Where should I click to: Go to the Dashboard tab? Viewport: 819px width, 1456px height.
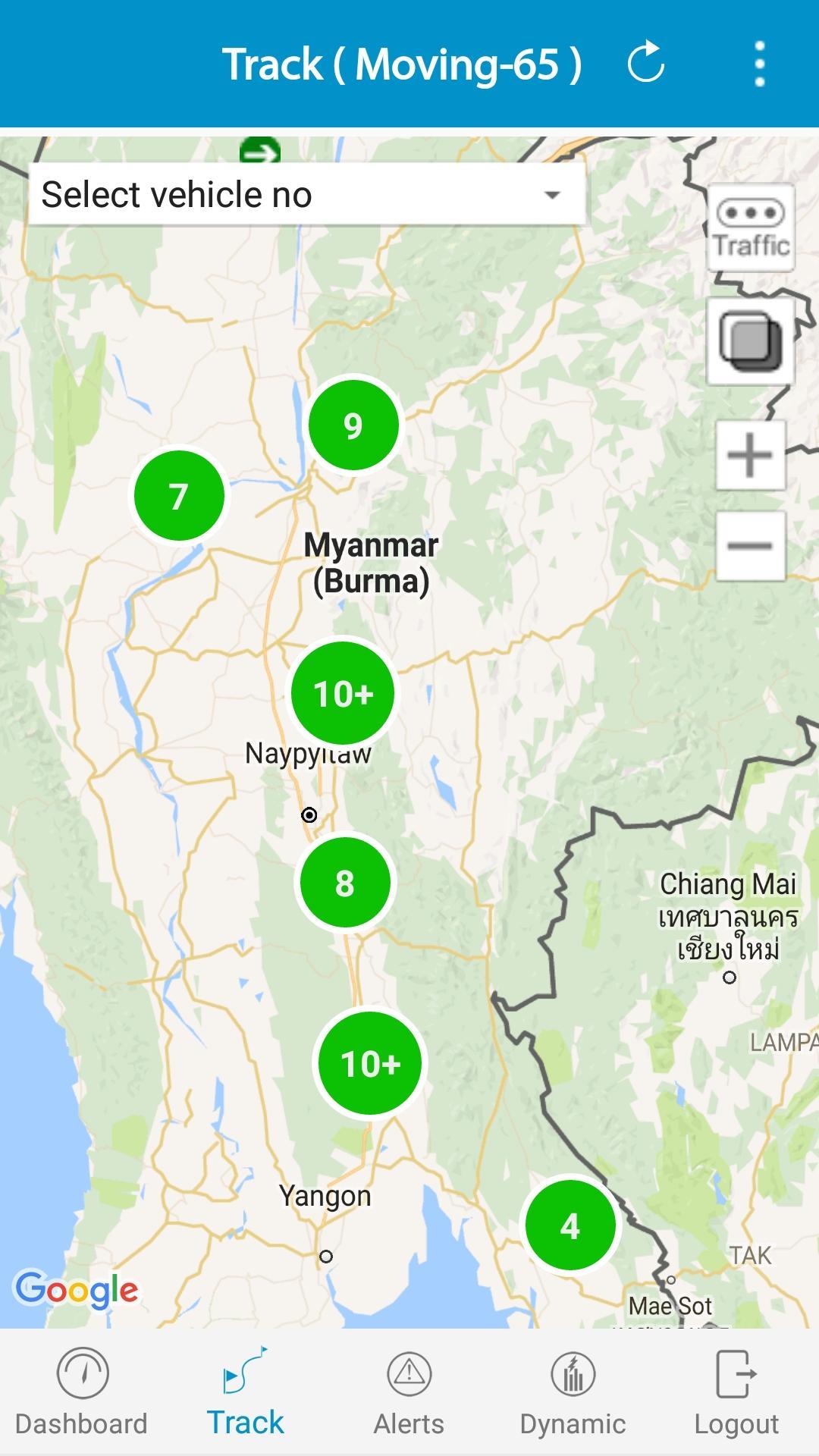[x=82, y=1393]
